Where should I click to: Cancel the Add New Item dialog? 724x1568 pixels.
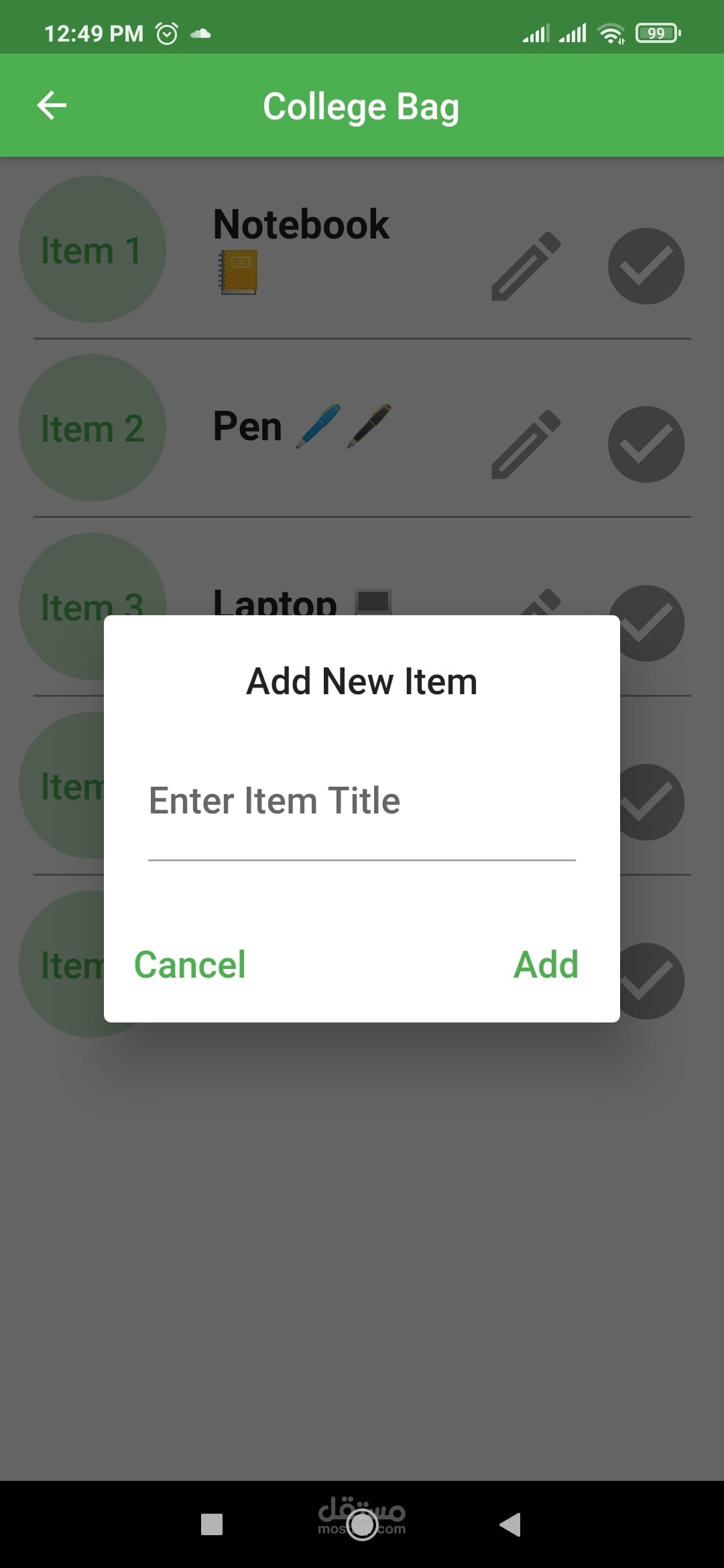pyautogui.click(x=190, y=965)
